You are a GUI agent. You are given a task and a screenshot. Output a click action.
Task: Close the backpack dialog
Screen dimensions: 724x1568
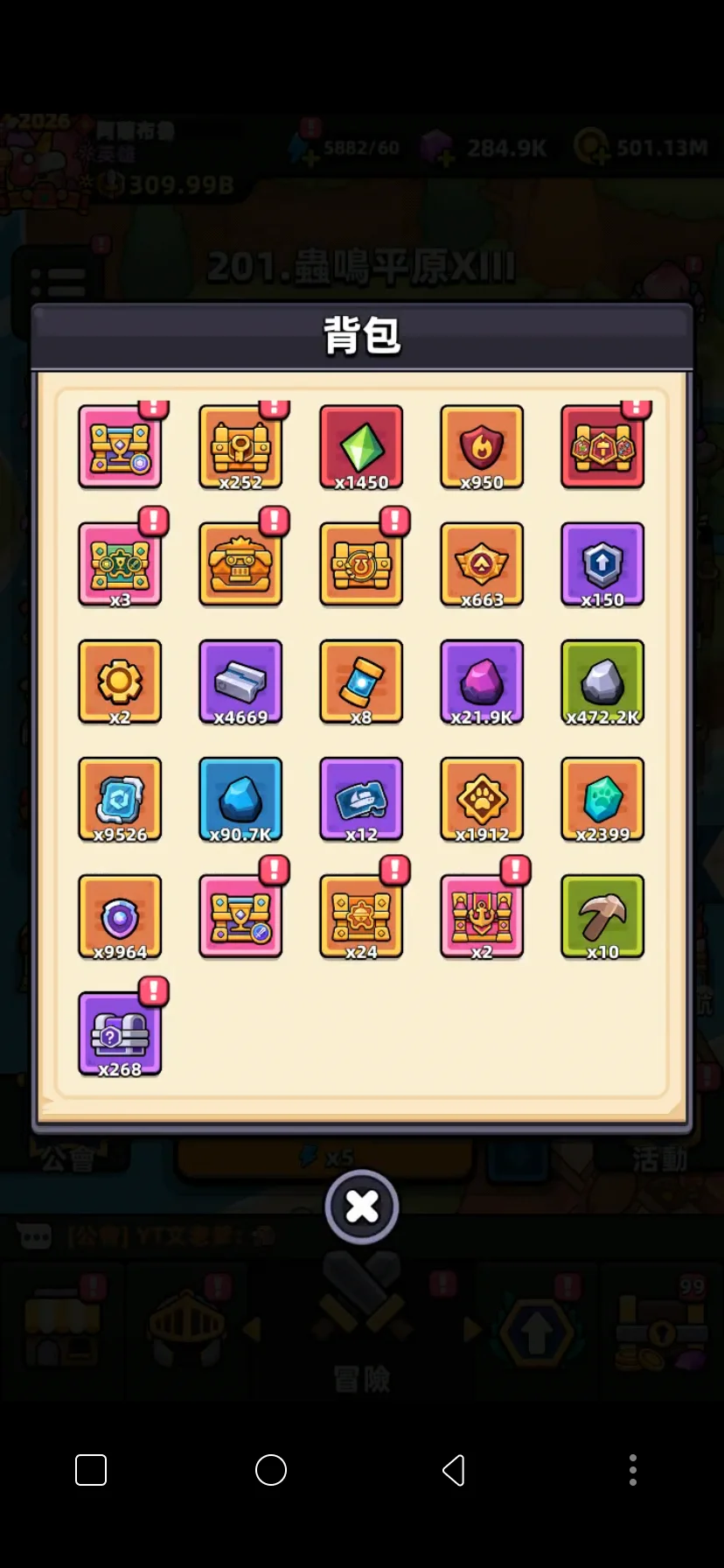coord(361,1207)
